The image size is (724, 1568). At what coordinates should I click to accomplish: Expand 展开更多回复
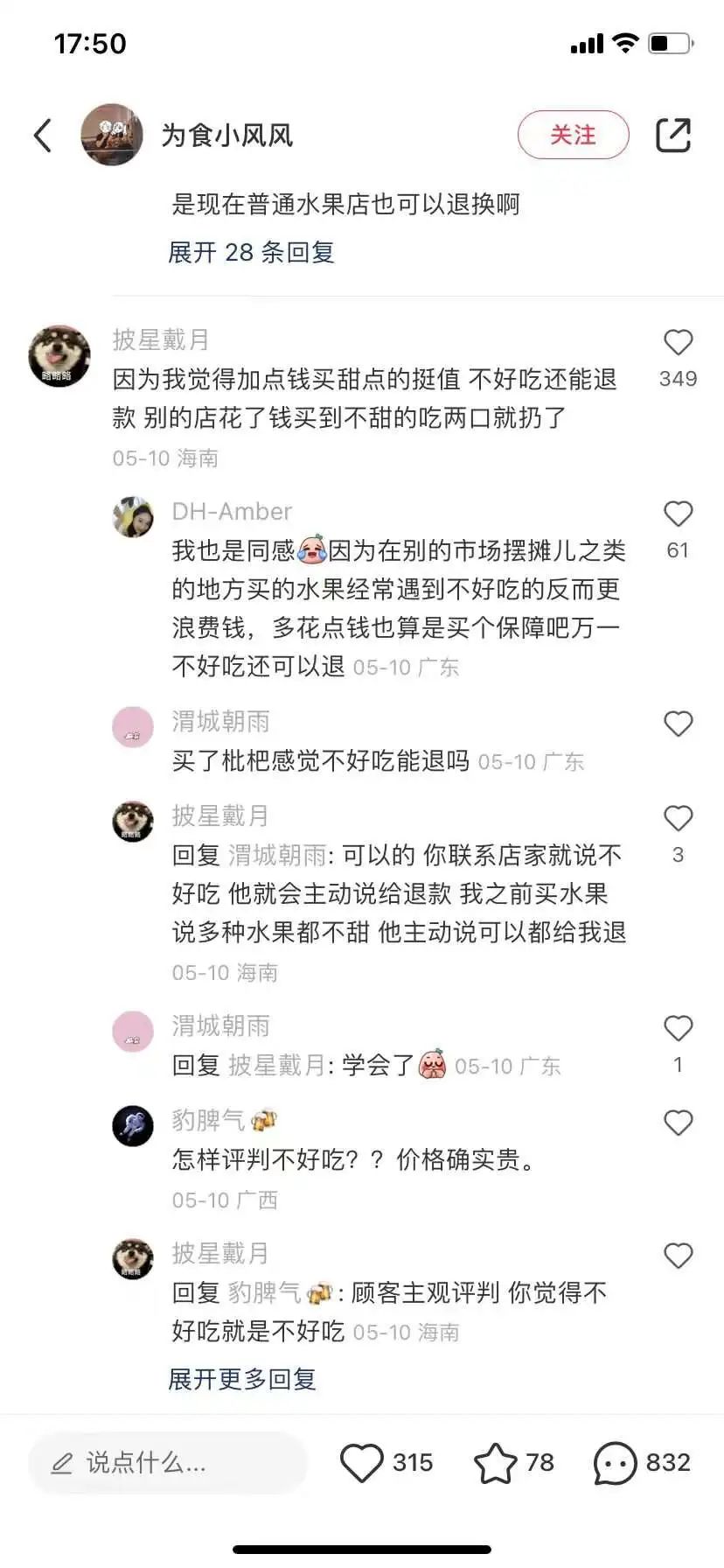[x=242, y=1379]
